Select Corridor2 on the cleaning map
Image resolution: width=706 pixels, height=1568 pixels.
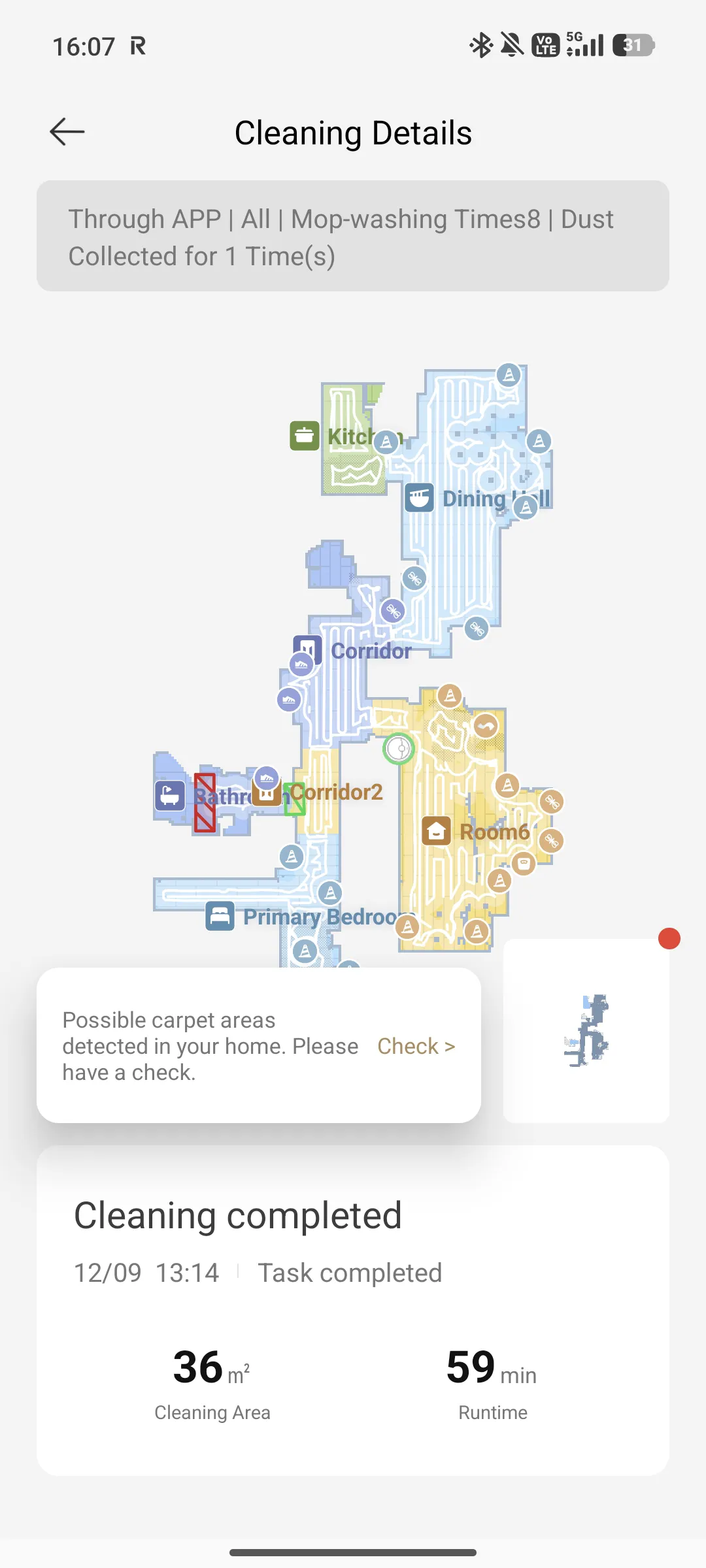[x=336, y=792]
